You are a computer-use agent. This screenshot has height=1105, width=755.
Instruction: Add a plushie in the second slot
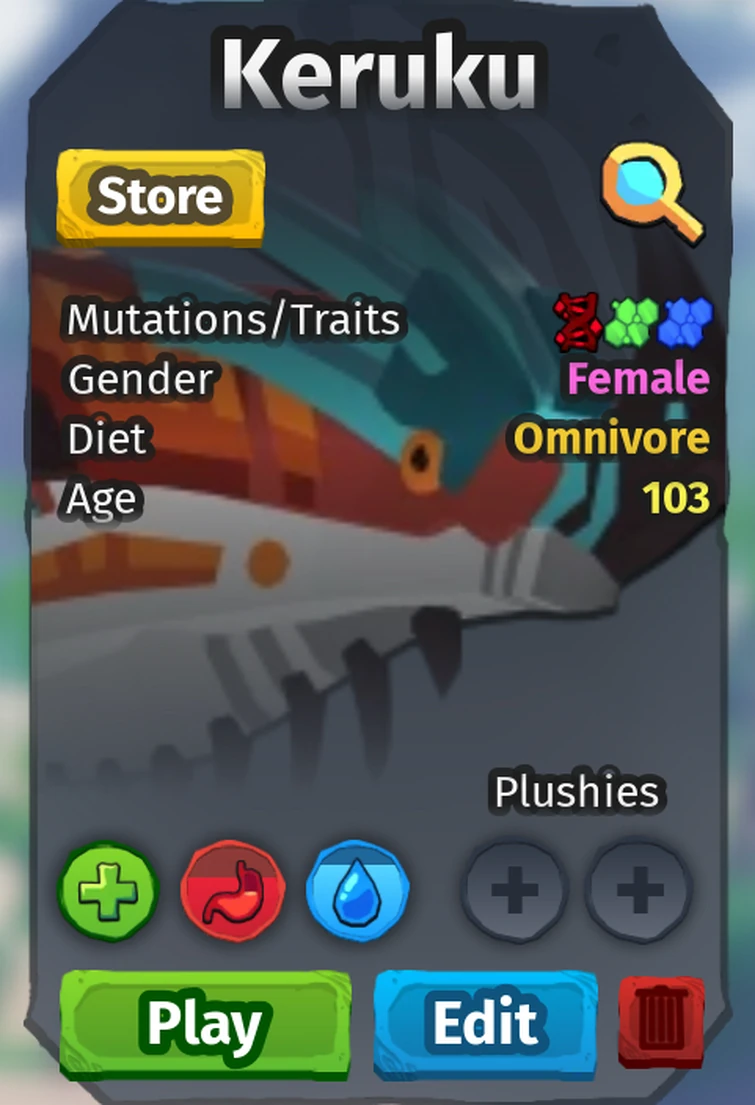(x=640, y=888)
